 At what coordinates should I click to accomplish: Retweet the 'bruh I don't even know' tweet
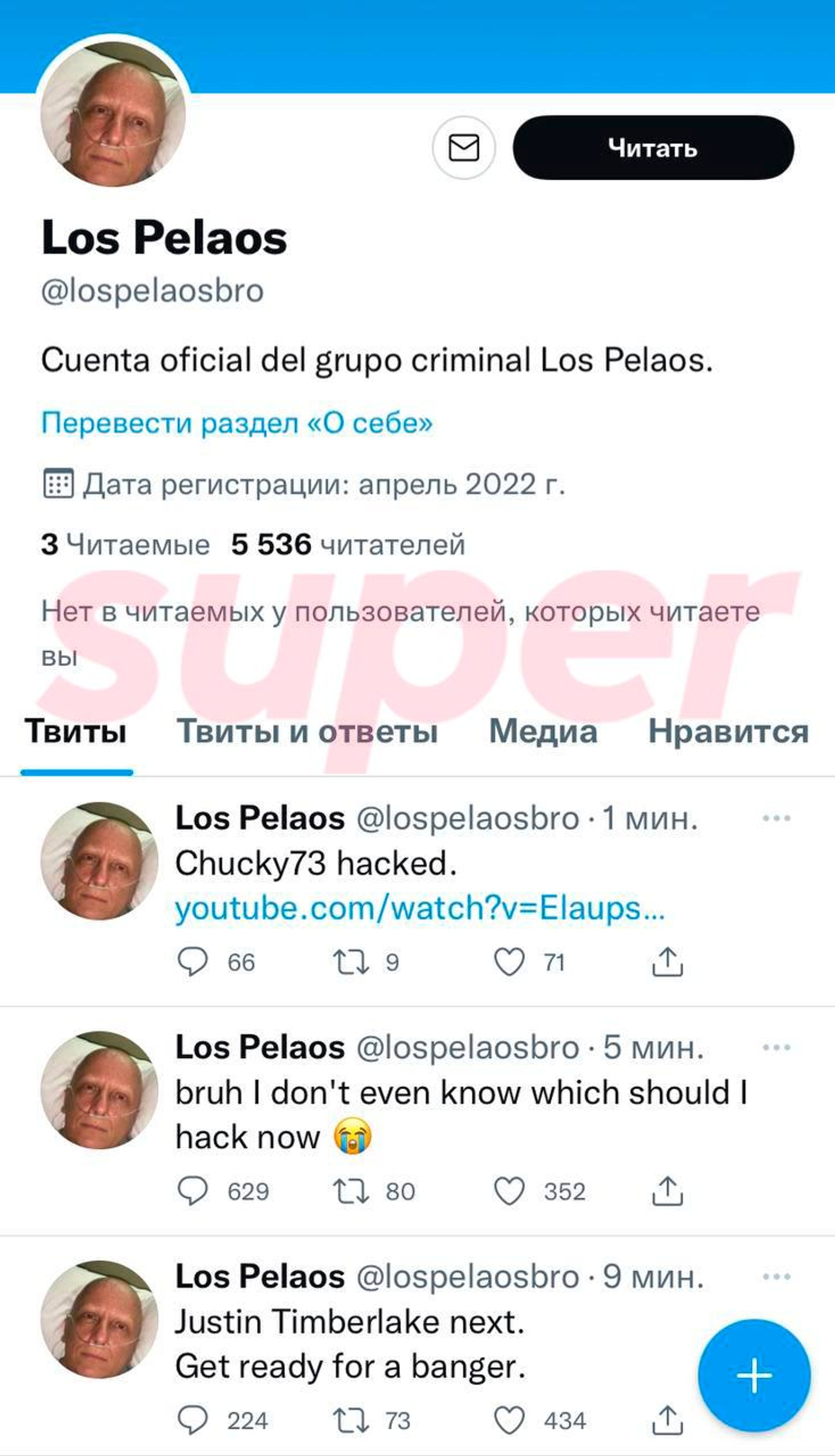(x=351, y=1191)
